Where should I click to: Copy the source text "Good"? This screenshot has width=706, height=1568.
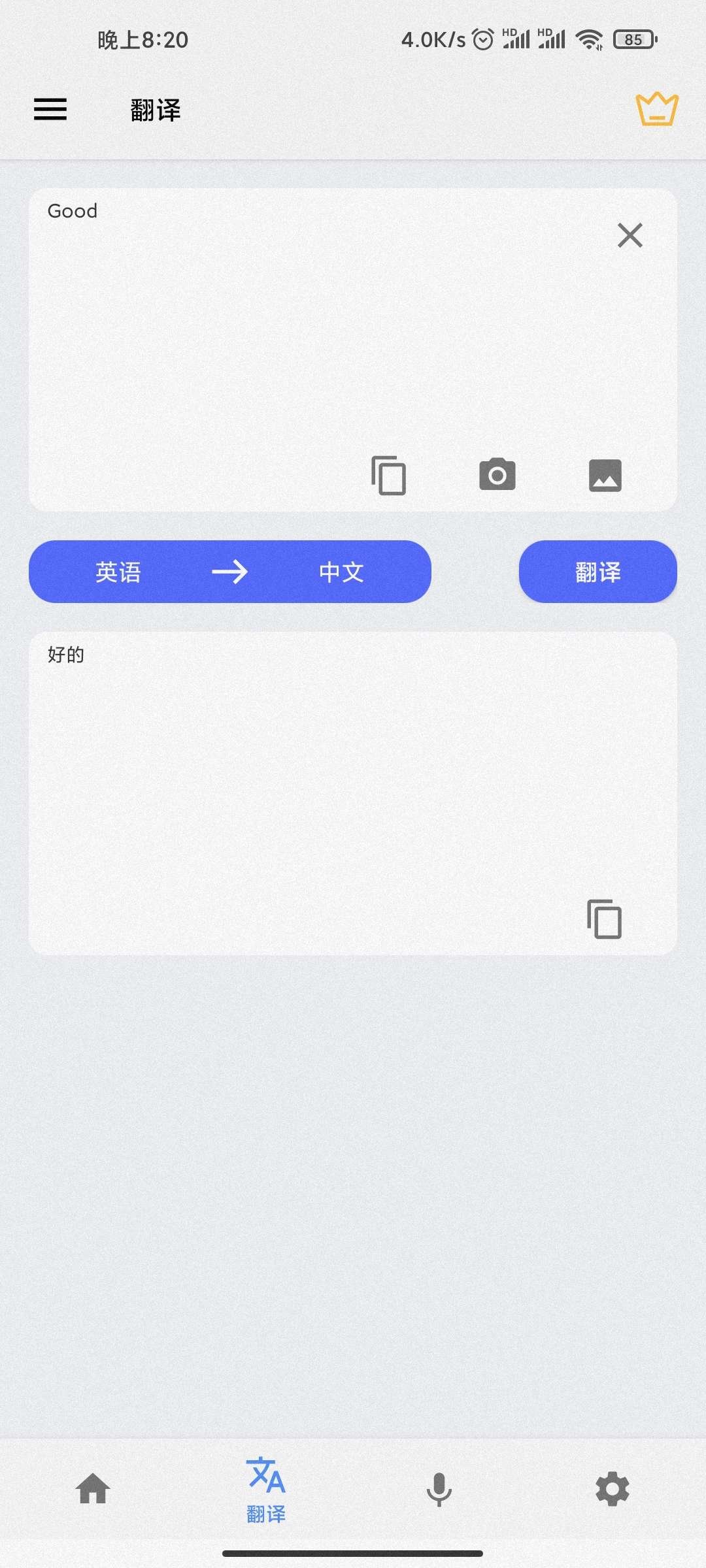[388, 475]
